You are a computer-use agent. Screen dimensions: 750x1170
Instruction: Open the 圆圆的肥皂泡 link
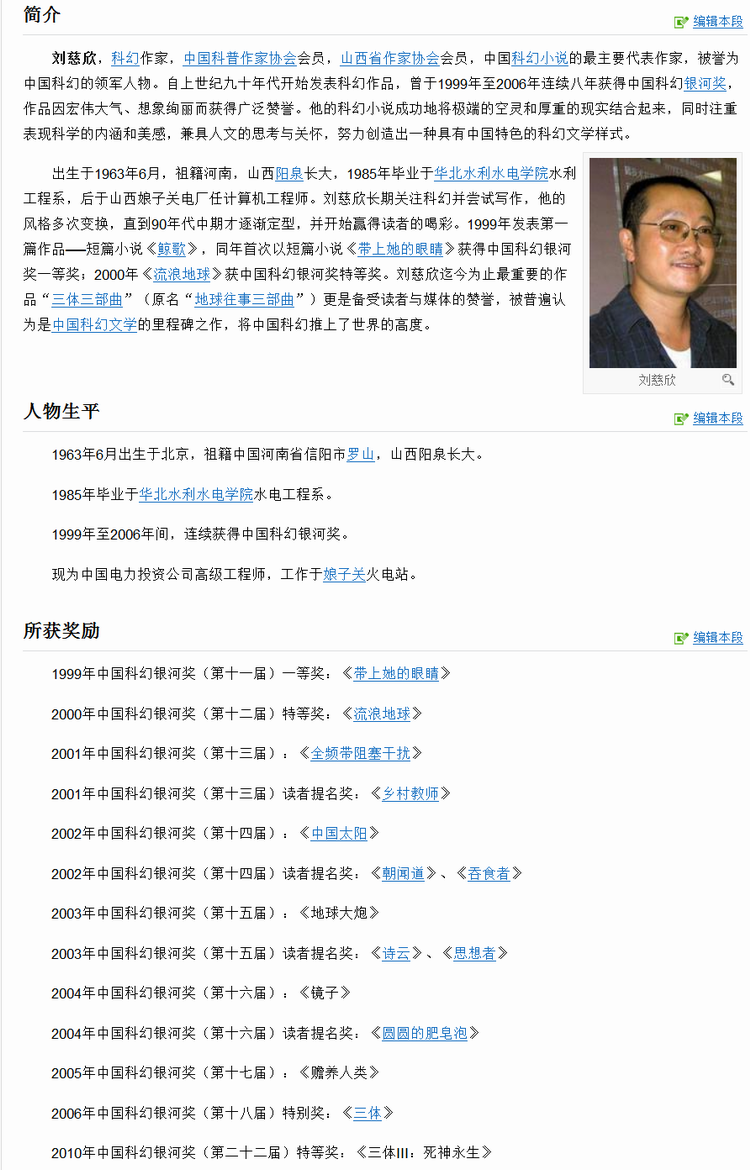pos(424,1033)
